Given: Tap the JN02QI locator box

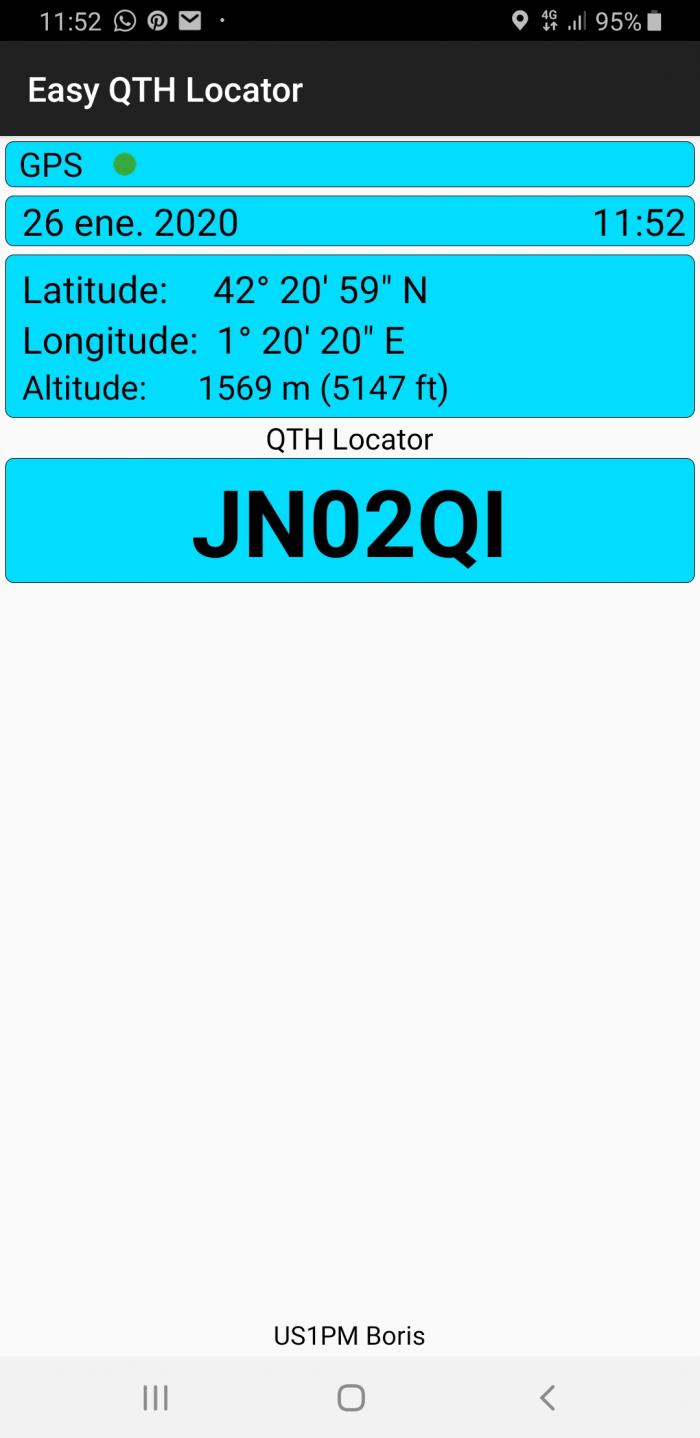Looking at the screenshot, I should click(x=350, y=520).
